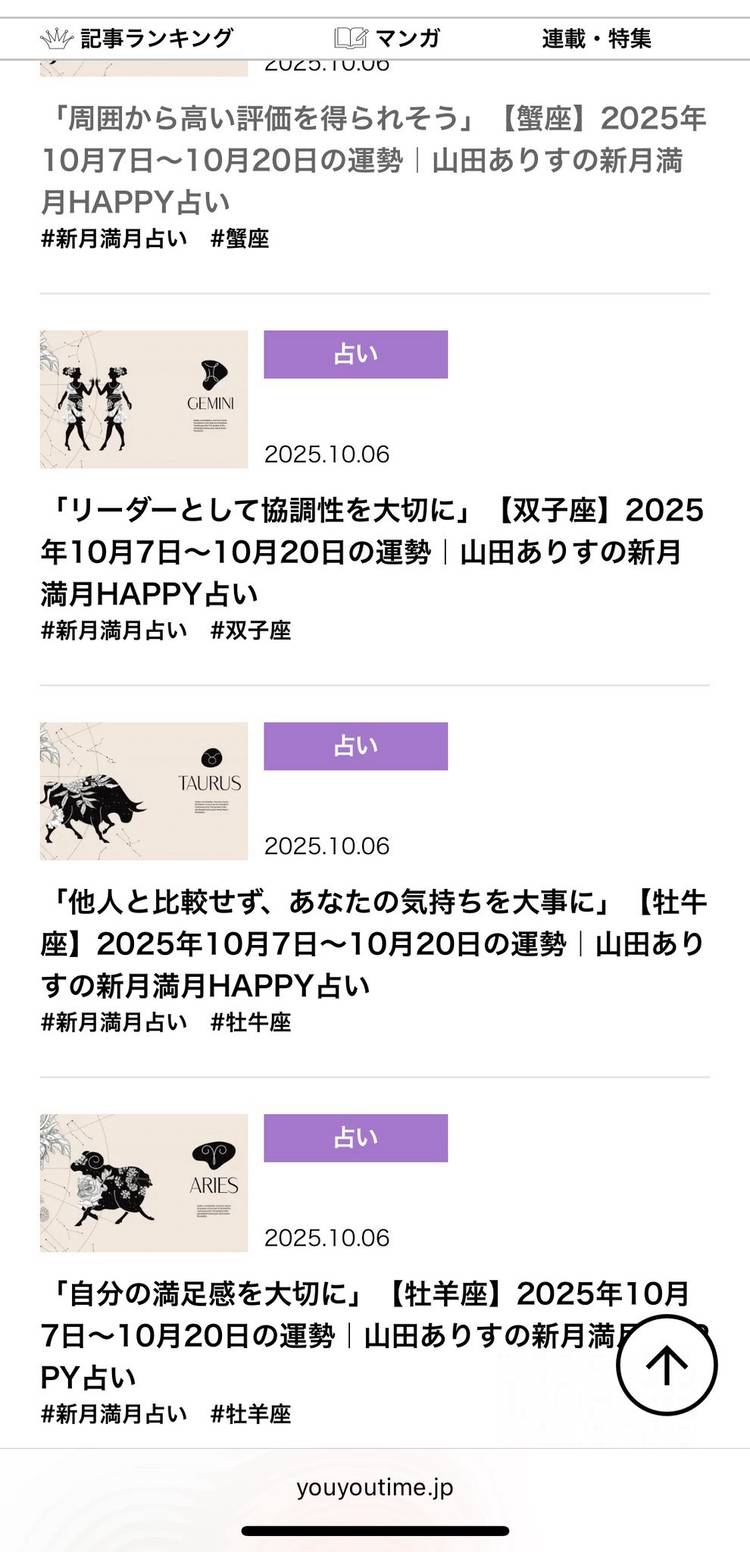750x1552 pixels.
Task: Open 連載・特集 section
Action: 596,39
